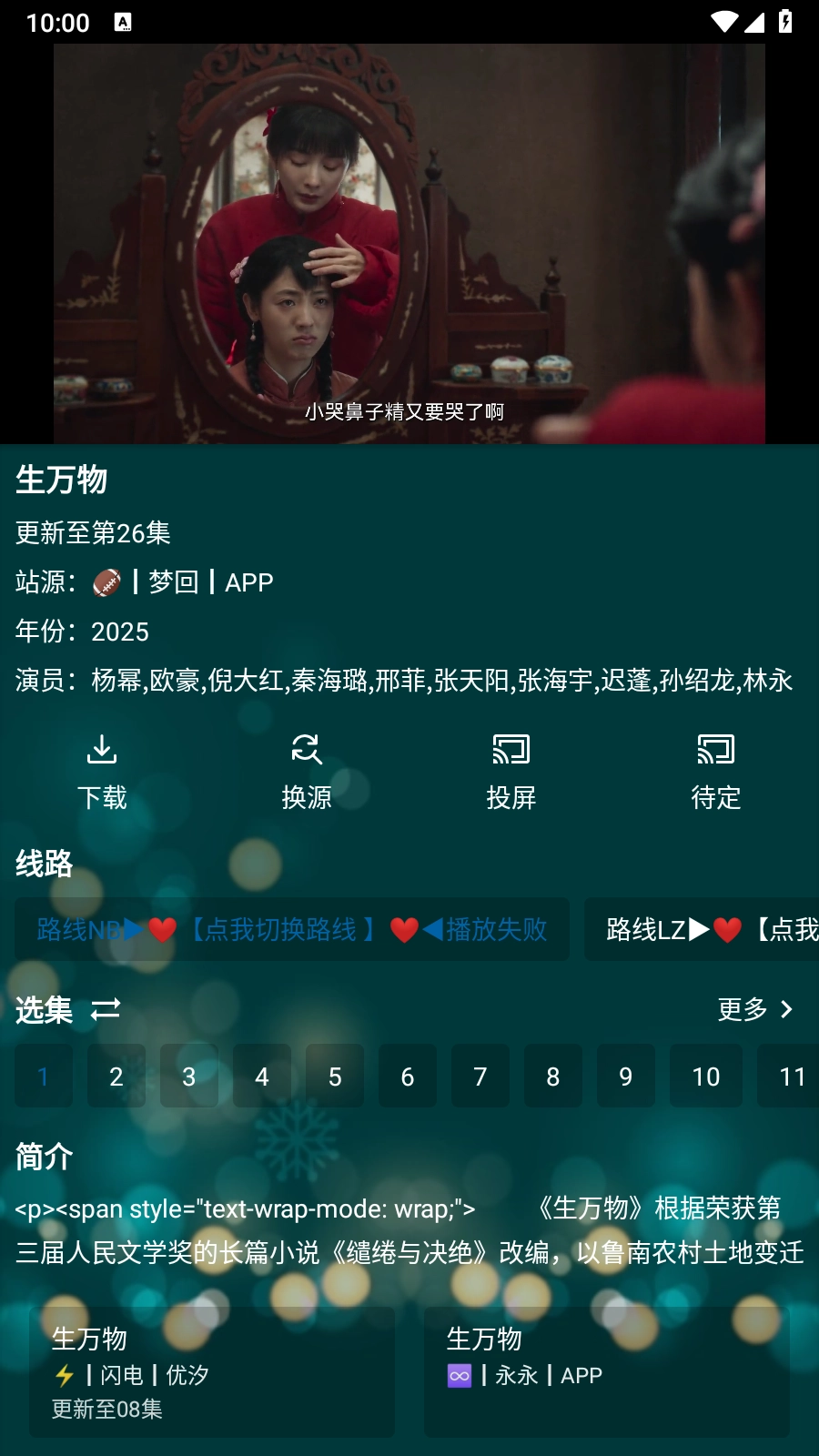819x1456 pixels.
Task: Tap the video player area
Action: tap(409, 244)
